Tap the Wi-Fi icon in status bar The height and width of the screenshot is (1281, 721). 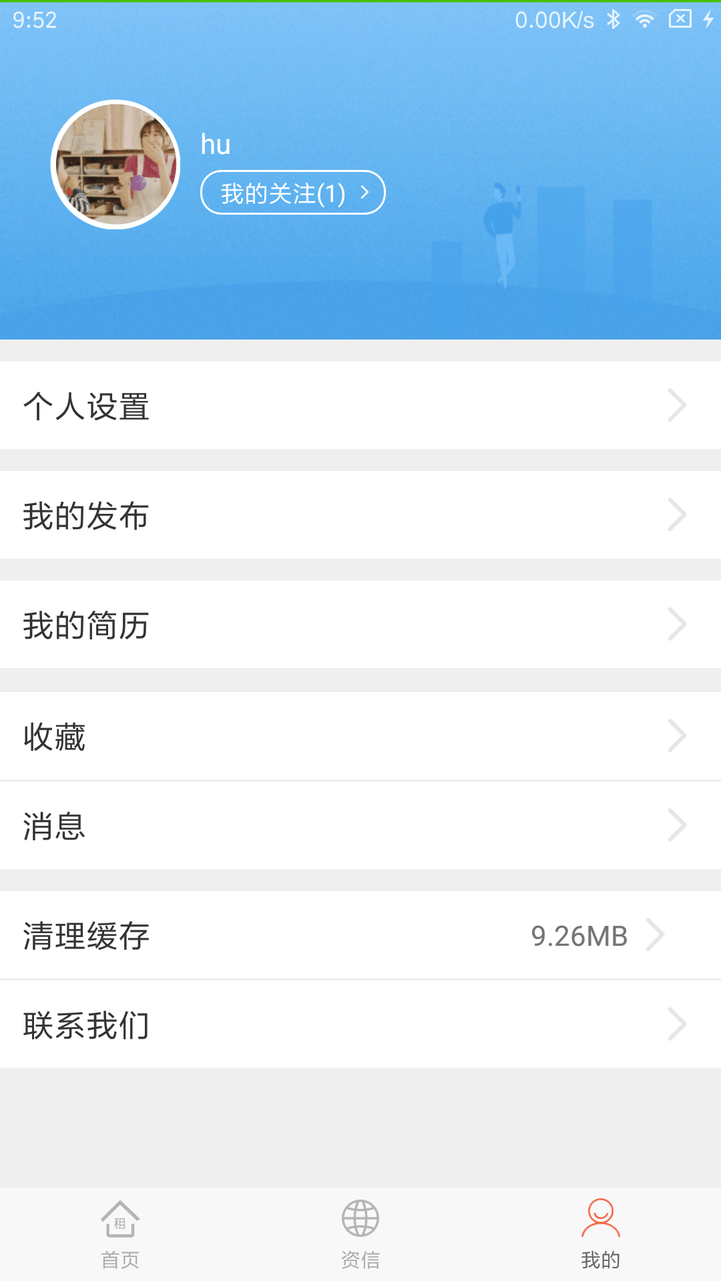(645, 18)
